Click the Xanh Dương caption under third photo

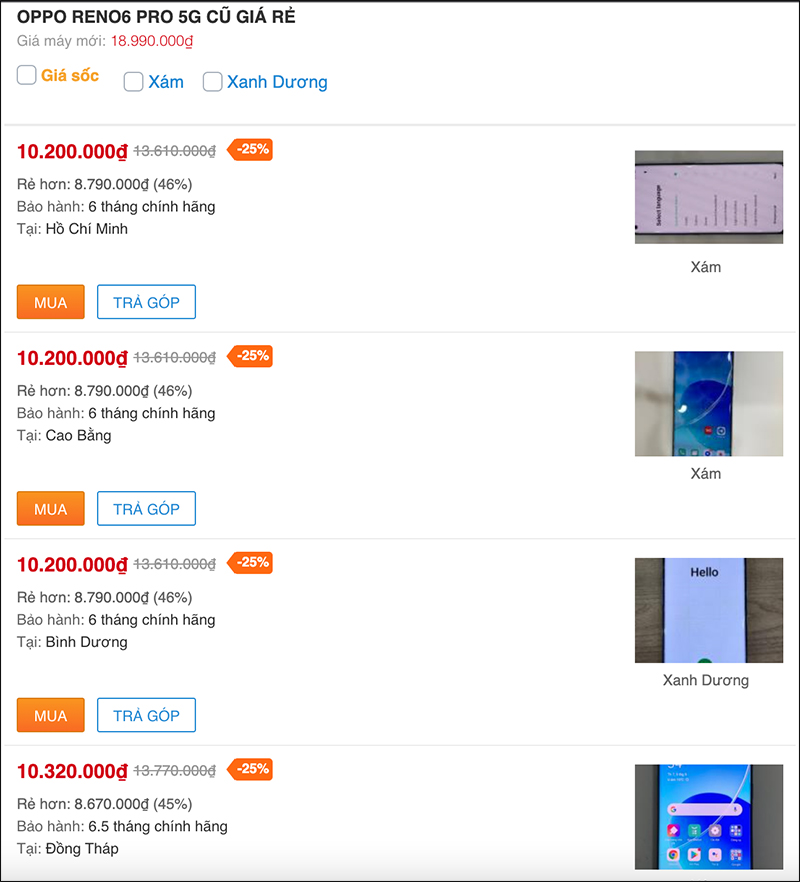pos(707,680)
